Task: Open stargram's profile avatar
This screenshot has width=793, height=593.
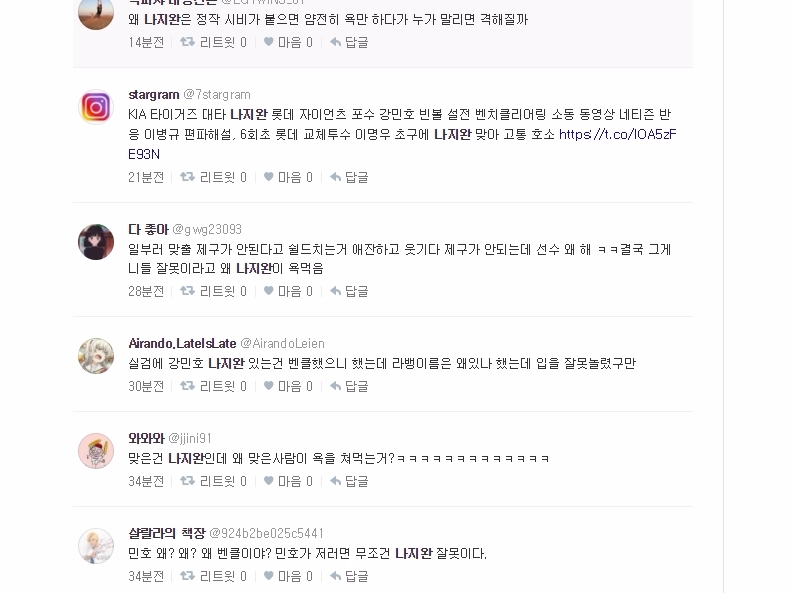Action: 96,106
